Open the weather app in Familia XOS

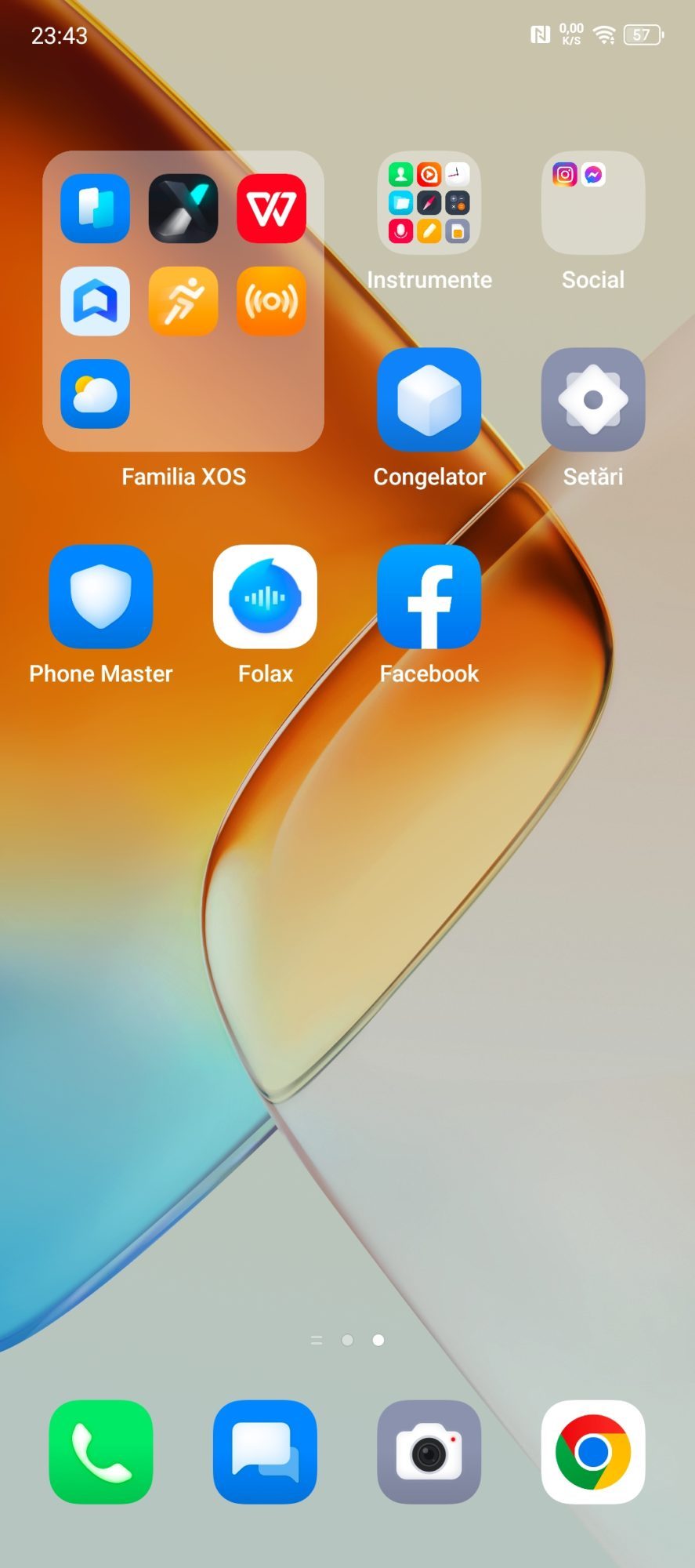pyautogui.click(x=95, y=394)
